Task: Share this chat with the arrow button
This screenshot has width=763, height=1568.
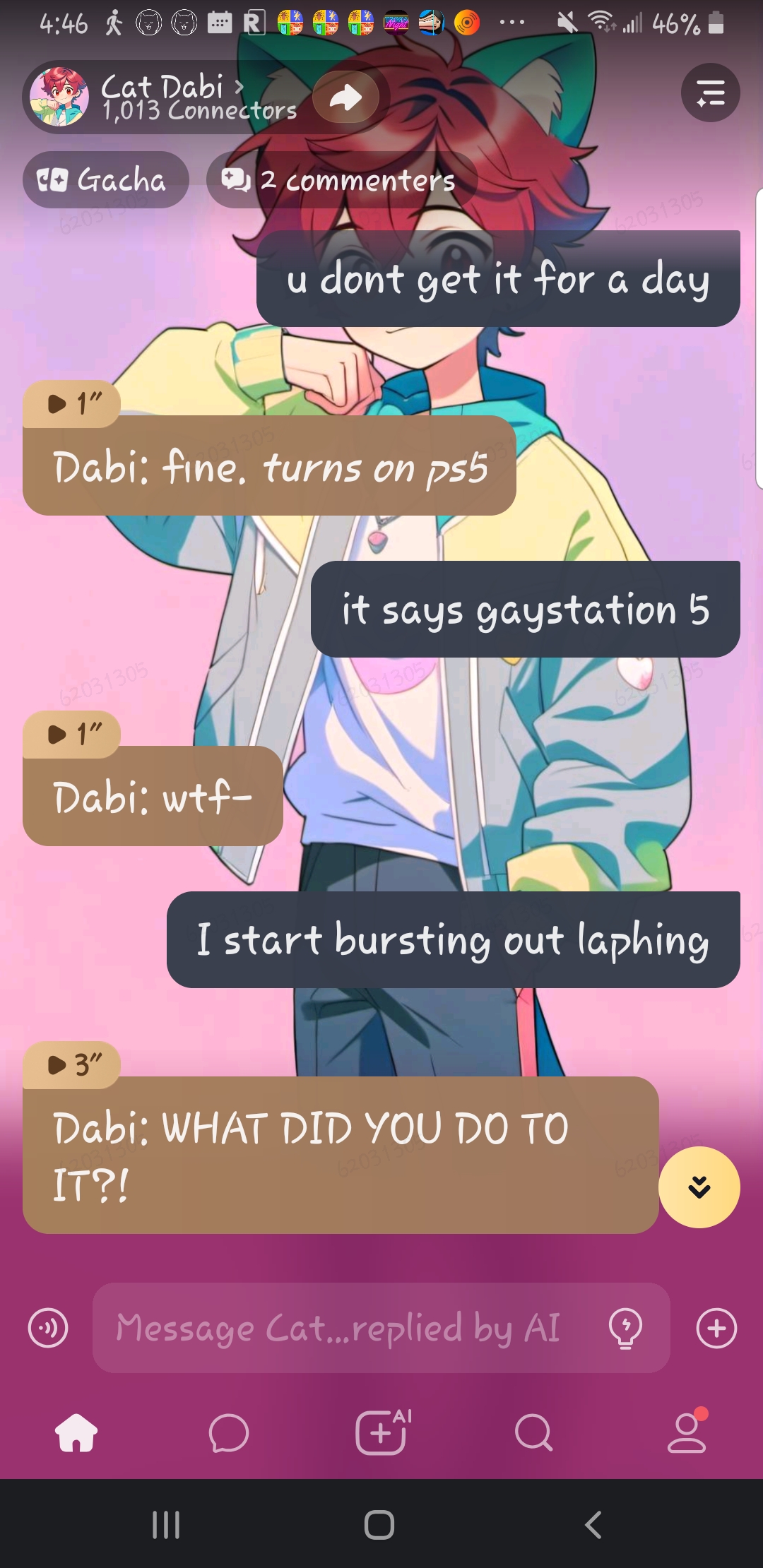Action: (345, 97)
